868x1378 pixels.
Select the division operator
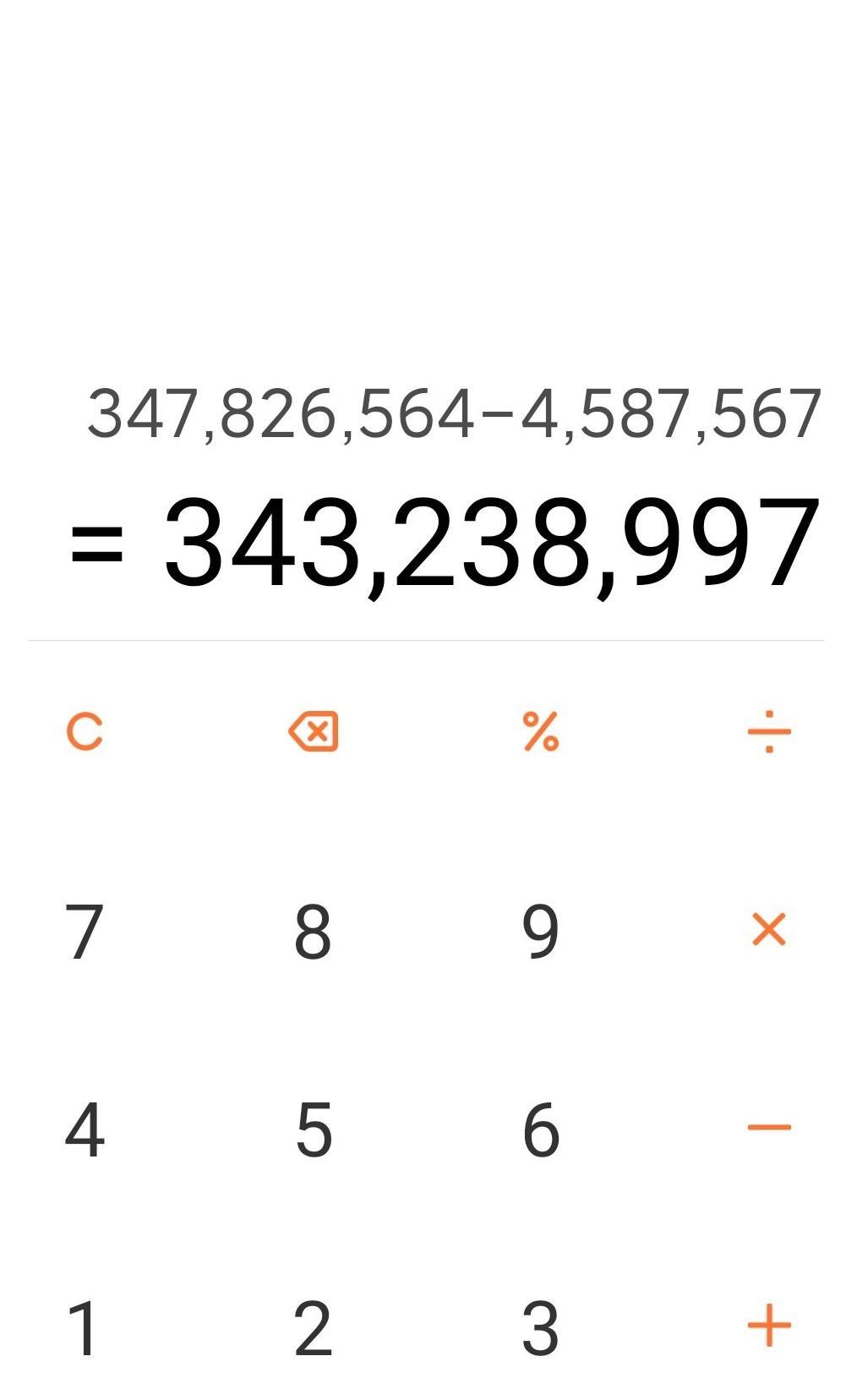pyautogui.click(x=769, y=731)
